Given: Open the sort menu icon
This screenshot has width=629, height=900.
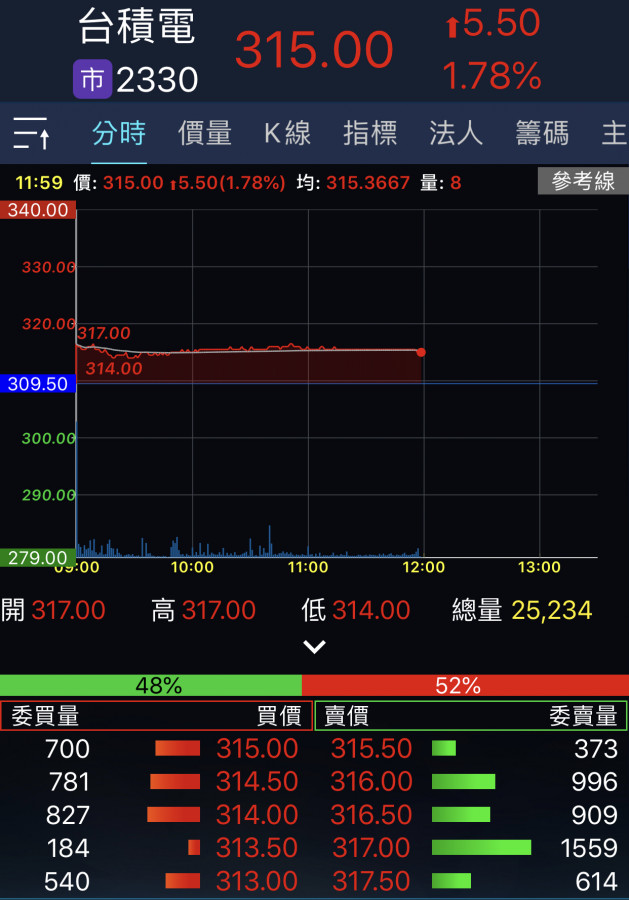Looking at the screenshot, I should 32,133.
